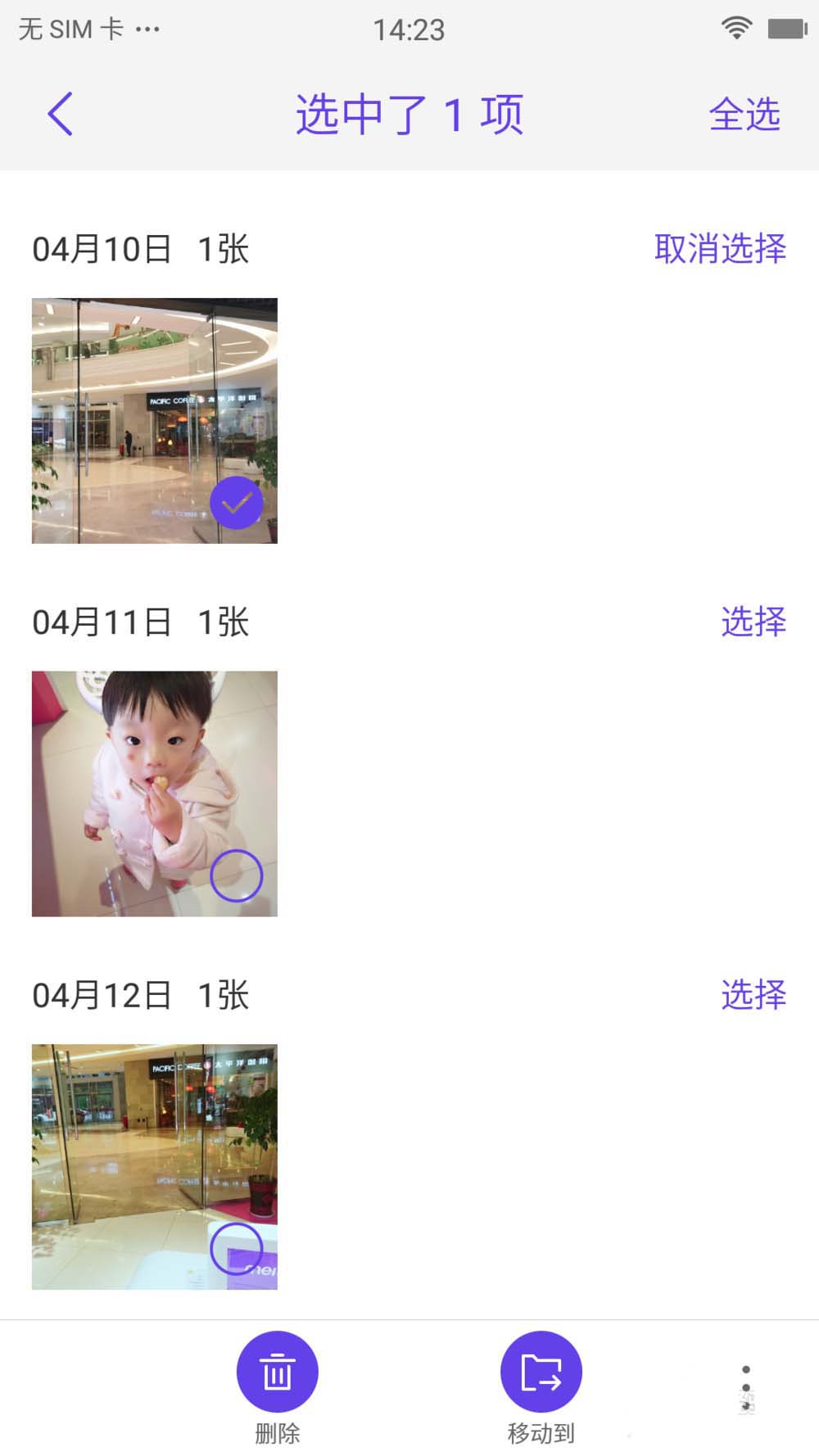The width and height of the screenshot is (819, 1456).
Task: Open the three-dot more options menu
Action: point(745,1387)
